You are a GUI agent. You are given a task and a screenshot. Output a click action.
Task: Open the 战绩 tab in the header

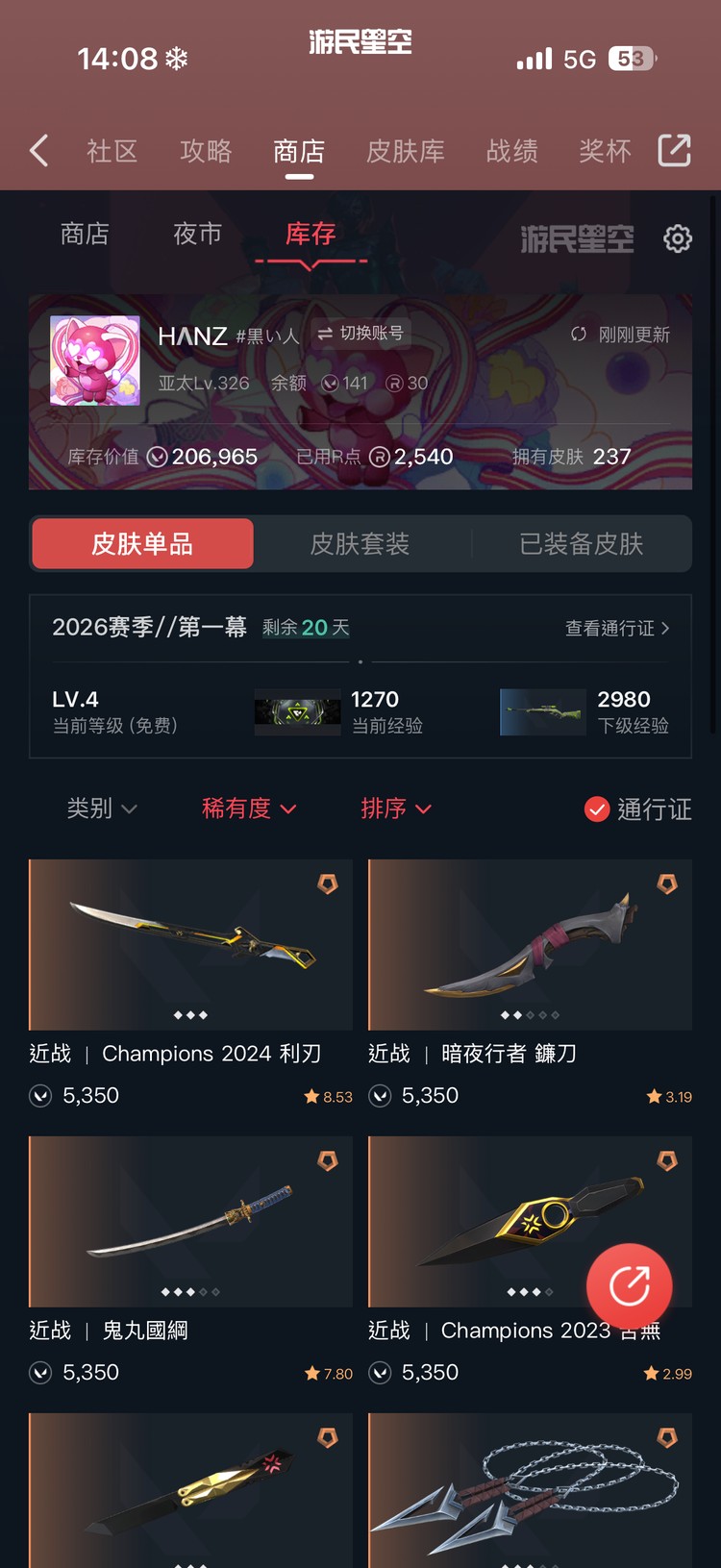511,151
